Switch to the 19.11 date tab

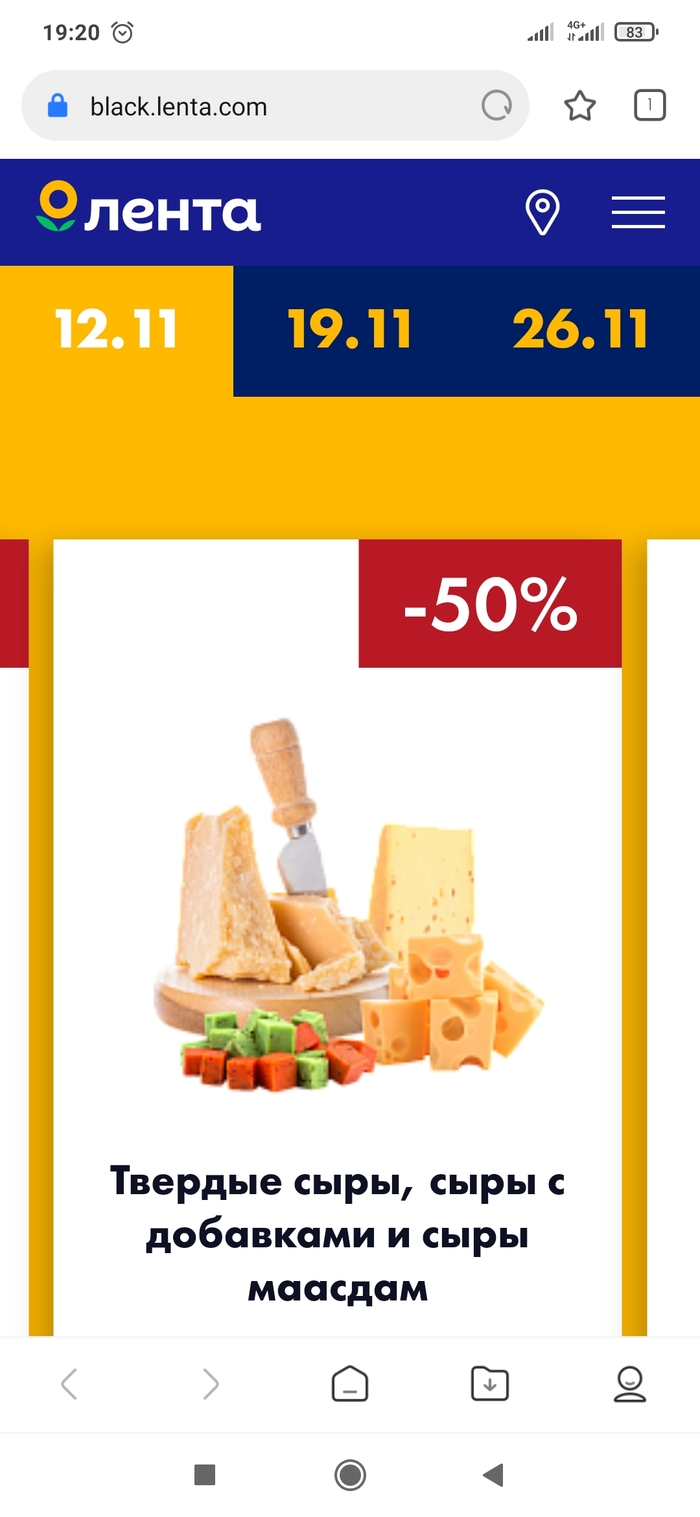349,330
